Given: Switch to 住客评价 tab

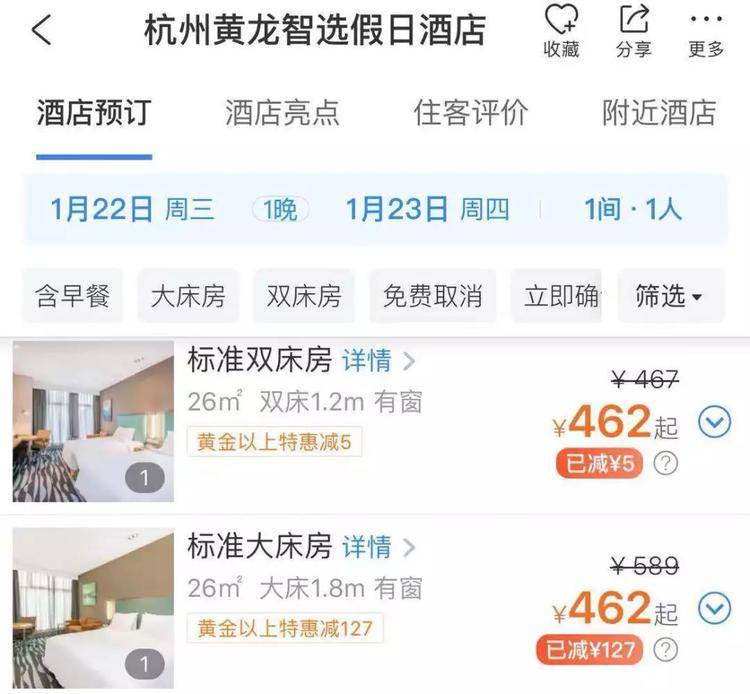Looking at the screenshot, I should [470, 112].
